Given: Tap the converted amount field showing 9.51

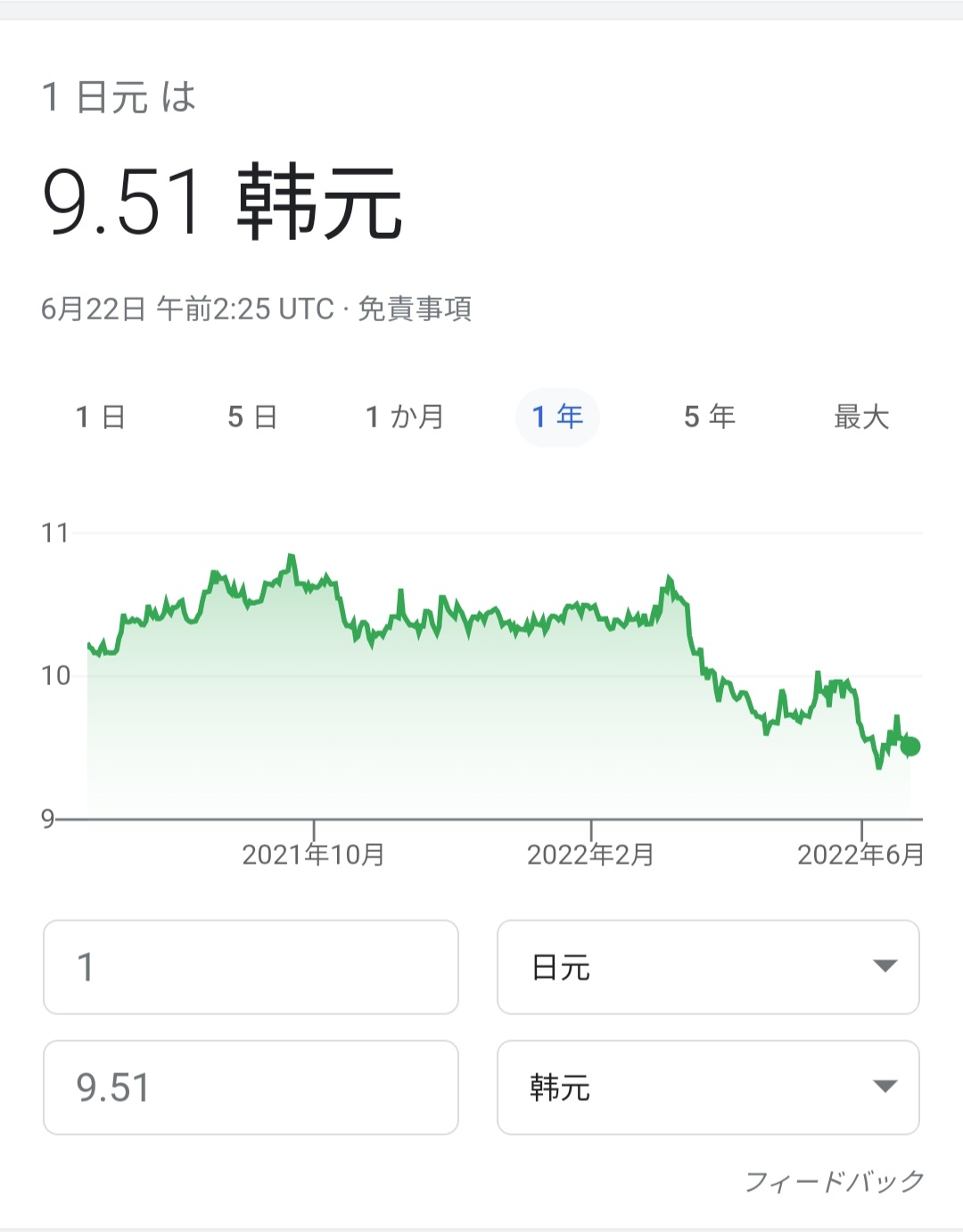Looking at the screenshot, I should pos(251,1087).
